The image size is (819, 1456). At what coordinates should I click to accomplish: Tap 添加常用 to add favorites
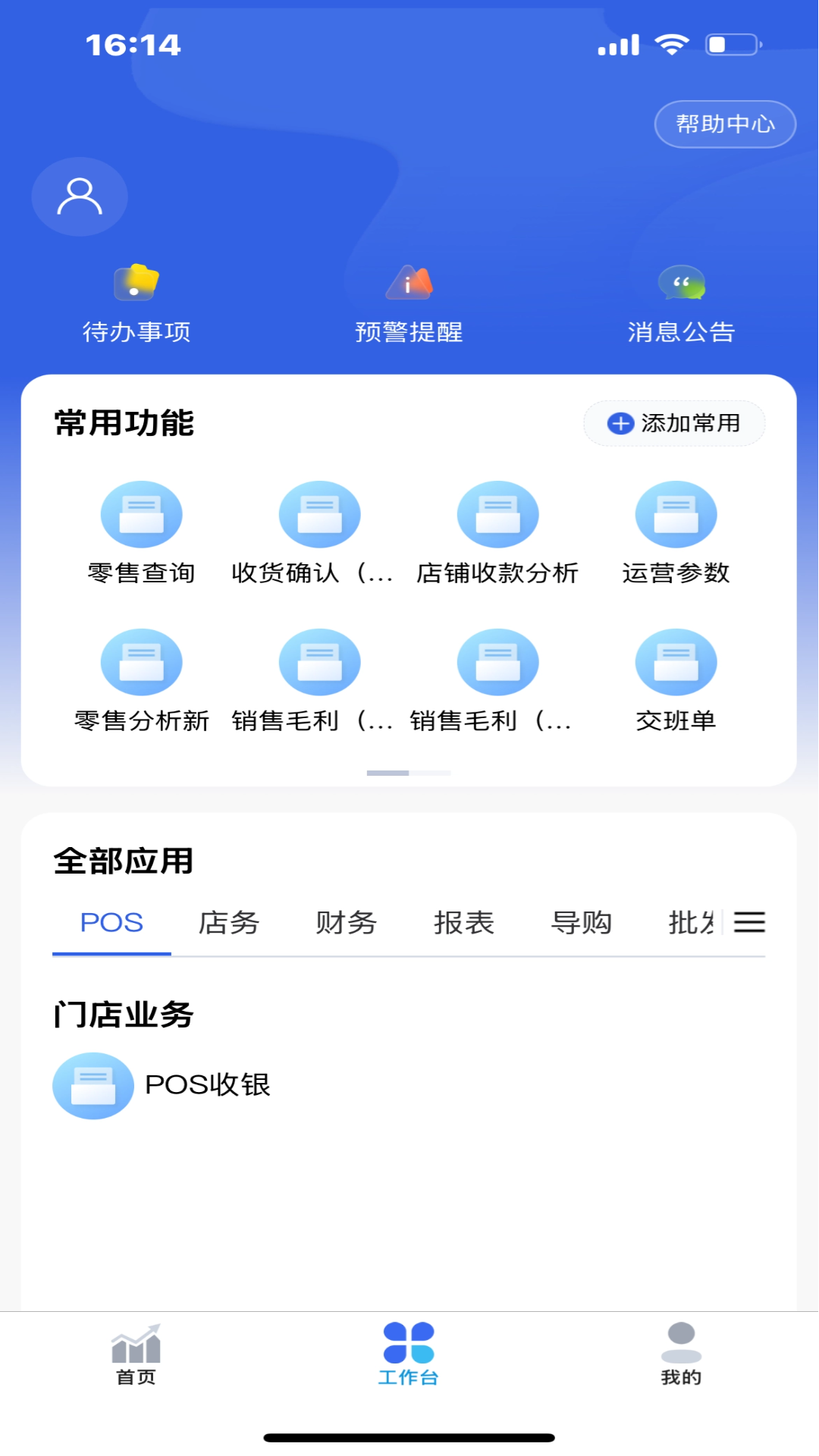coord(673,424)
